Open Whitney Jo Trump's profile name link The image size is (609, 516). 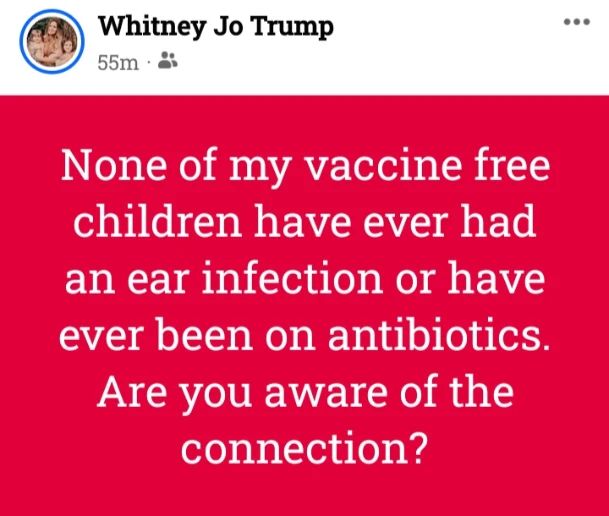coord(215,27)
